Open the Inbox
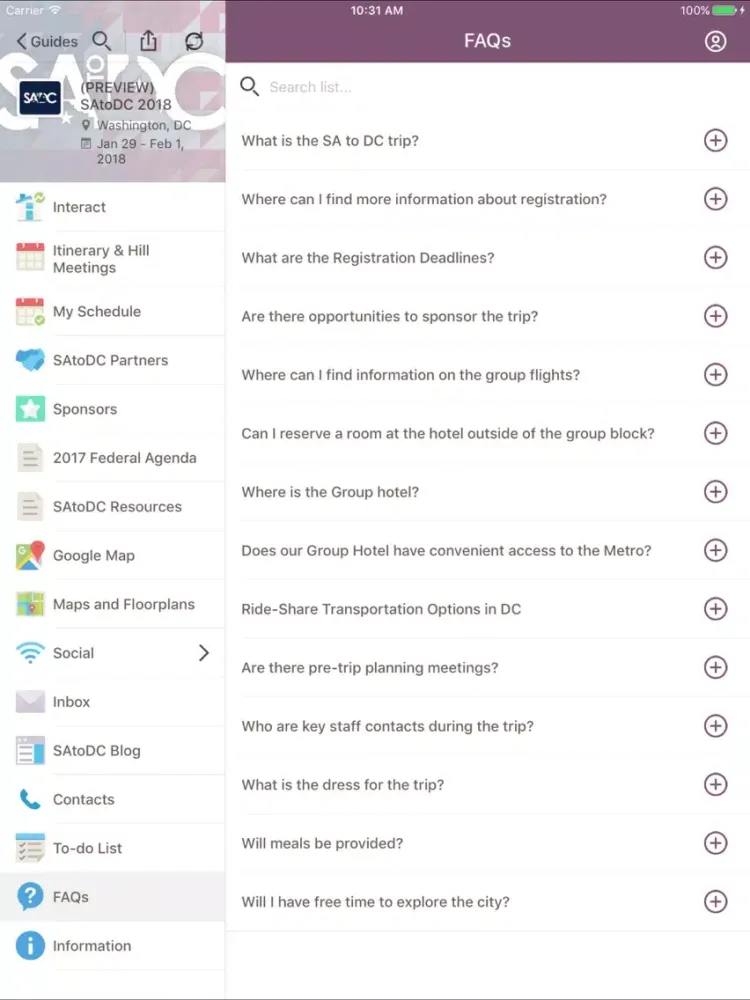Image resolution: width=750 pixels, height=1000 pixels. tap(71, 702)
